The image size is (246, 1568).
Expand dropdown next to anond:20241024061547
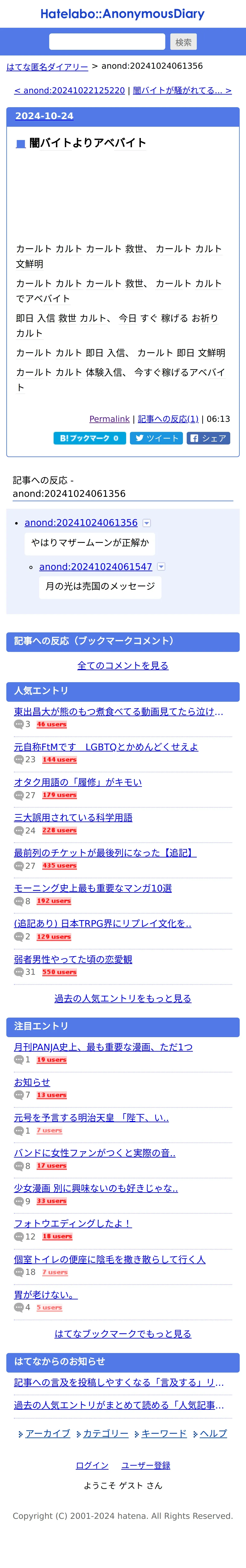[x=161, y=567]
